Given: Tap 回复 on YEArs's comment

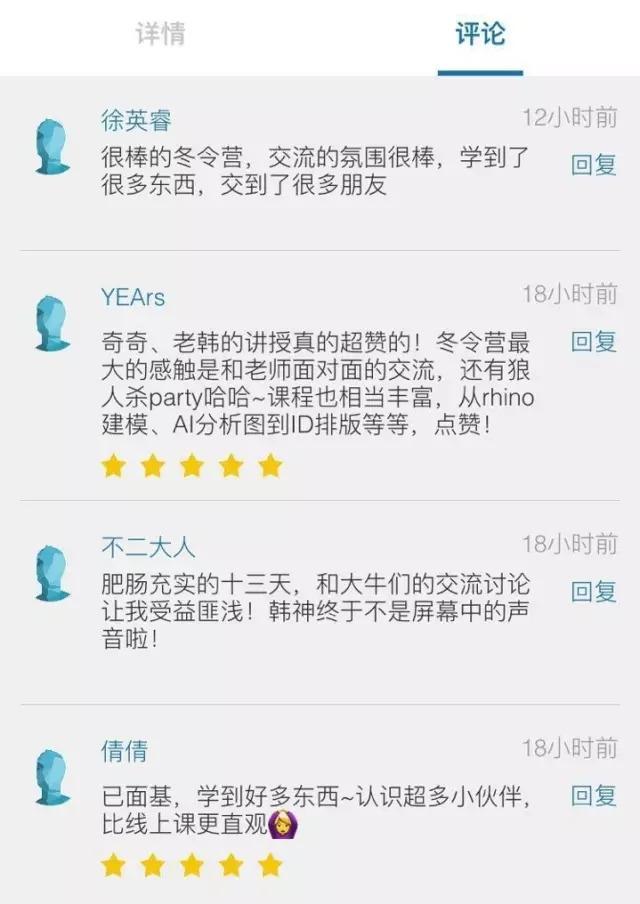Looking at the screenshot, I should click(594, 342).
